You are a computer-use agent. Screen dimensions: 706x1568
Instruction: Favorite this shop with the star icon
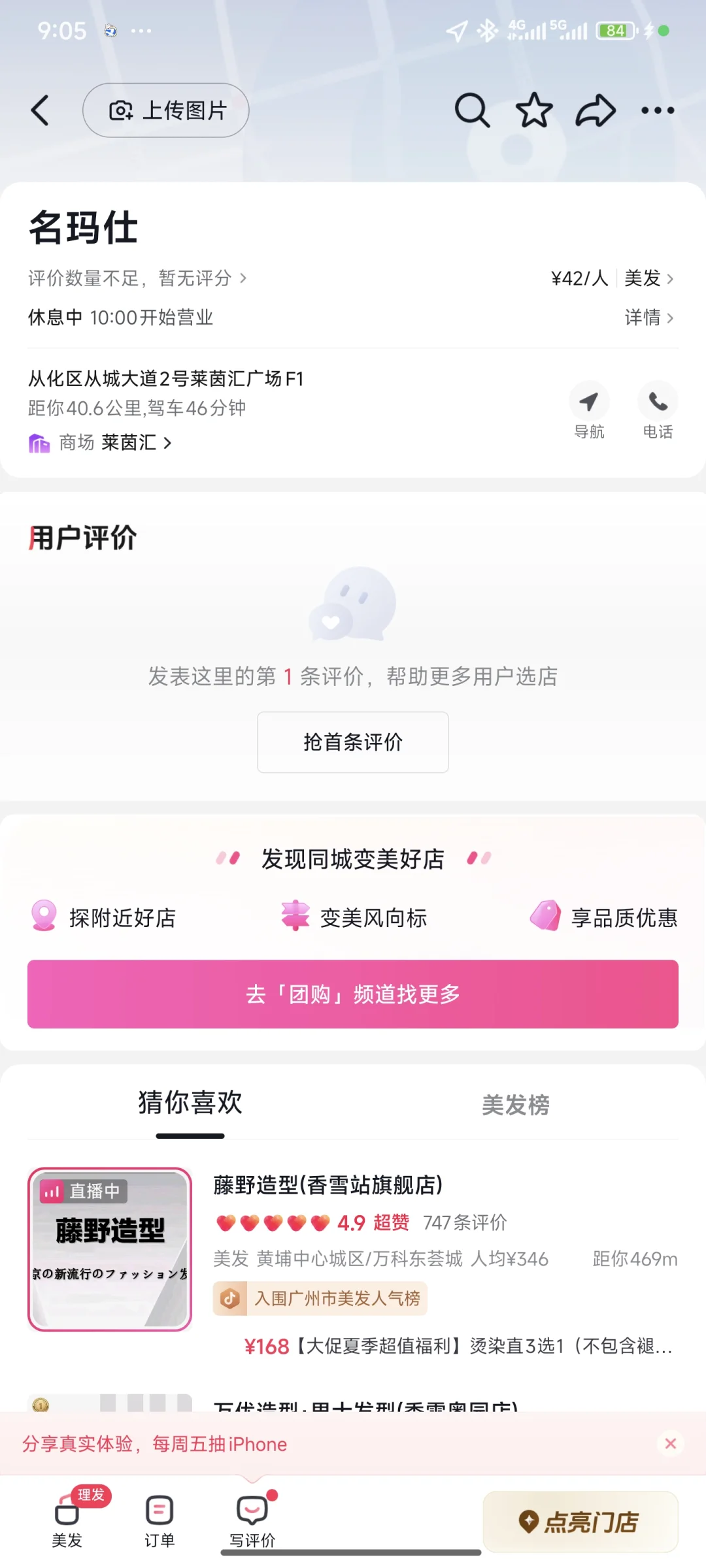[534, 110]
